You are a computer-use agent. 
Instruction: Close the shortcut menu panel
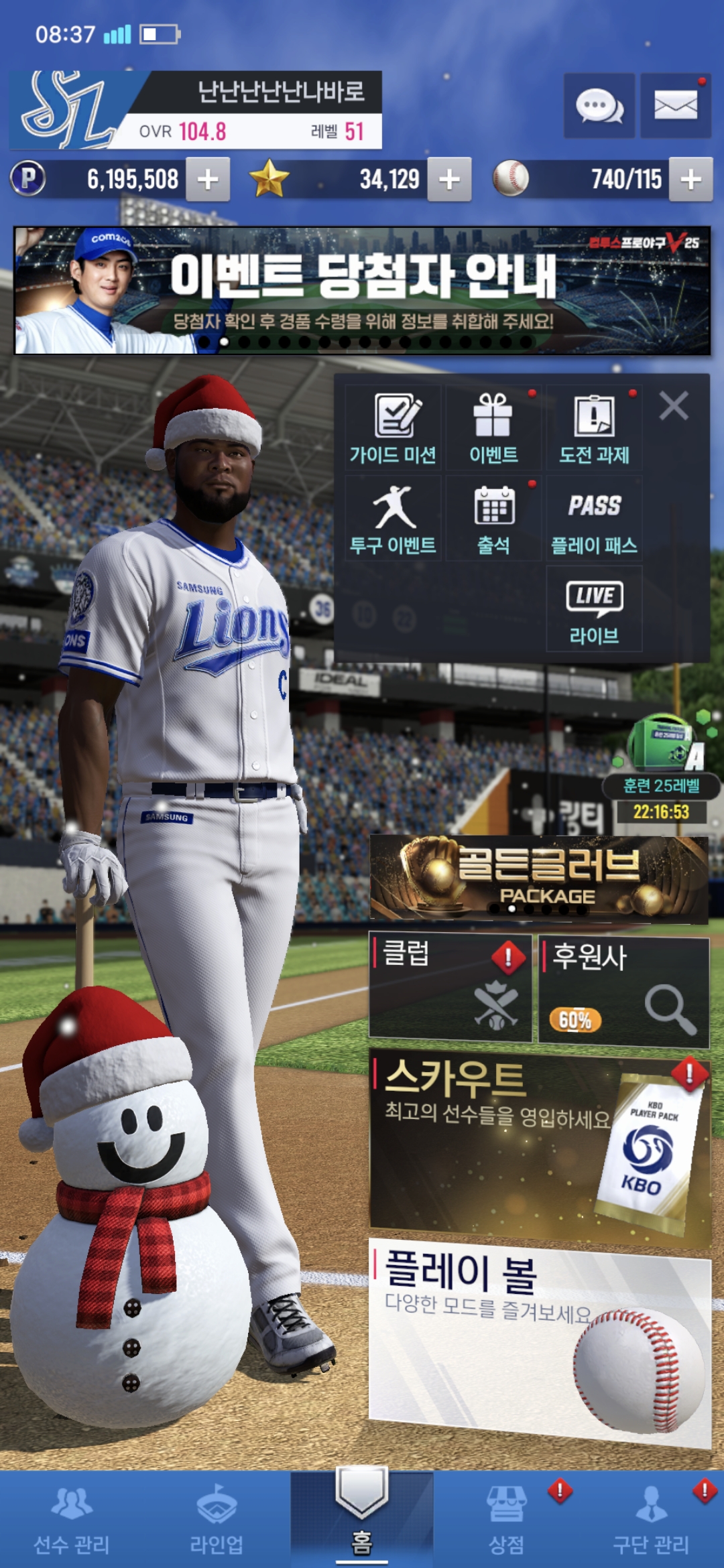673,406
